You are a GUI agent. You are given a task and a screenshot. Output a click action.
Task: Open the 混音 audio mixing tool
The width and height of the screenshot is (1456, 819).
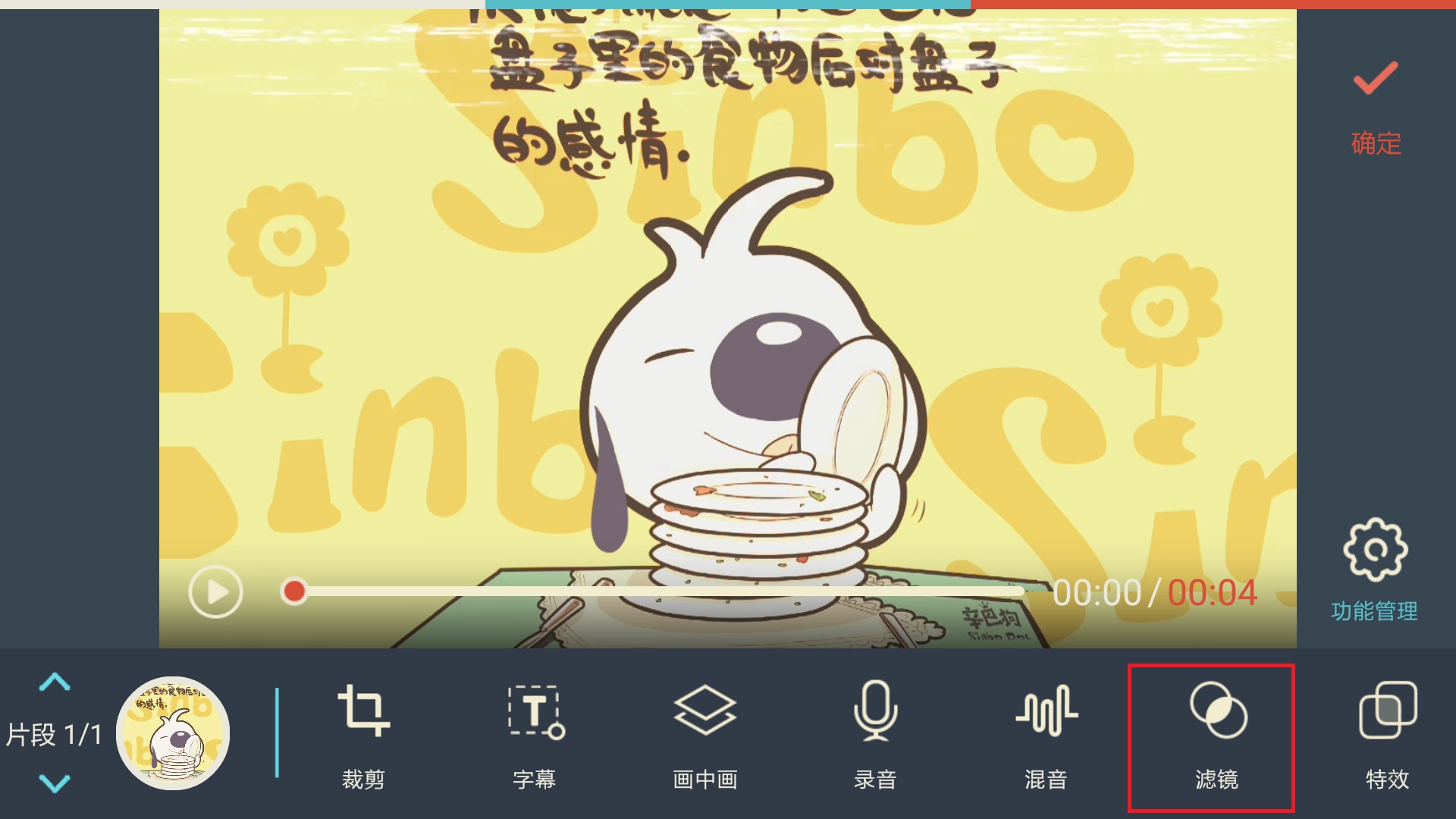coord(1046,736)
